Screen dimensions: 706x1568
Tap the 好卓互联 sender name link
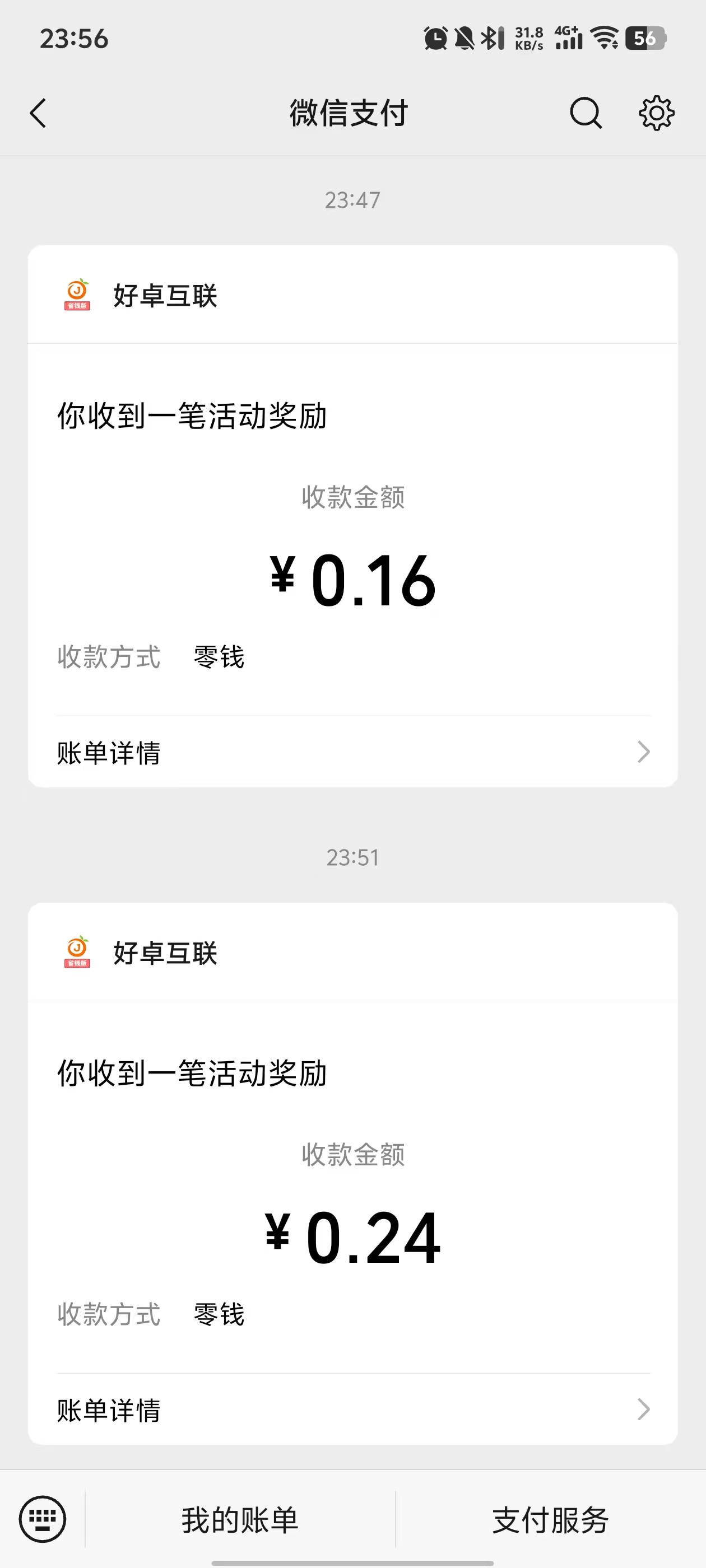(x=166, y=296)
